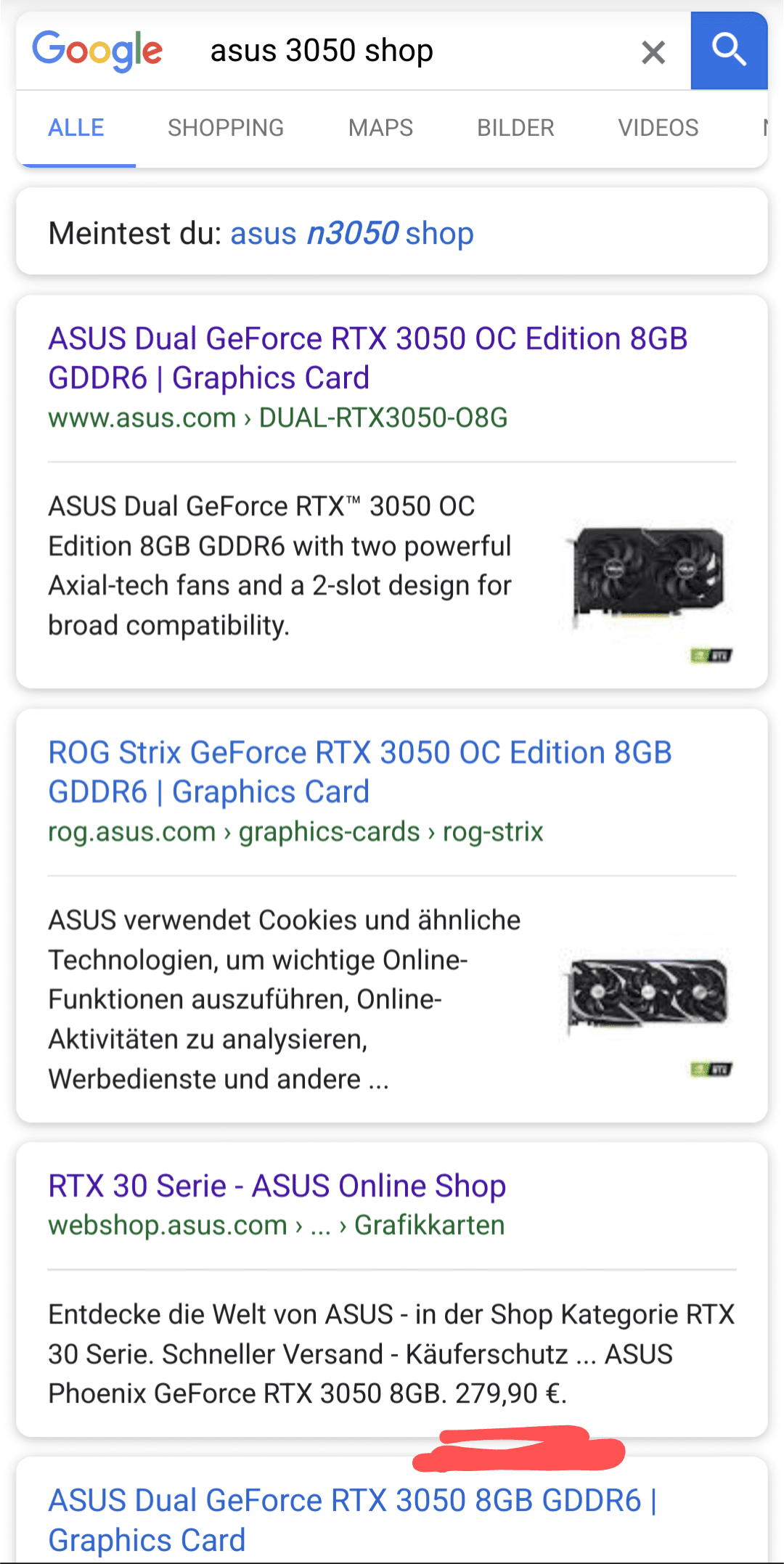
Task: Tap the blue search magnifier button
Action: pos(729,51)
